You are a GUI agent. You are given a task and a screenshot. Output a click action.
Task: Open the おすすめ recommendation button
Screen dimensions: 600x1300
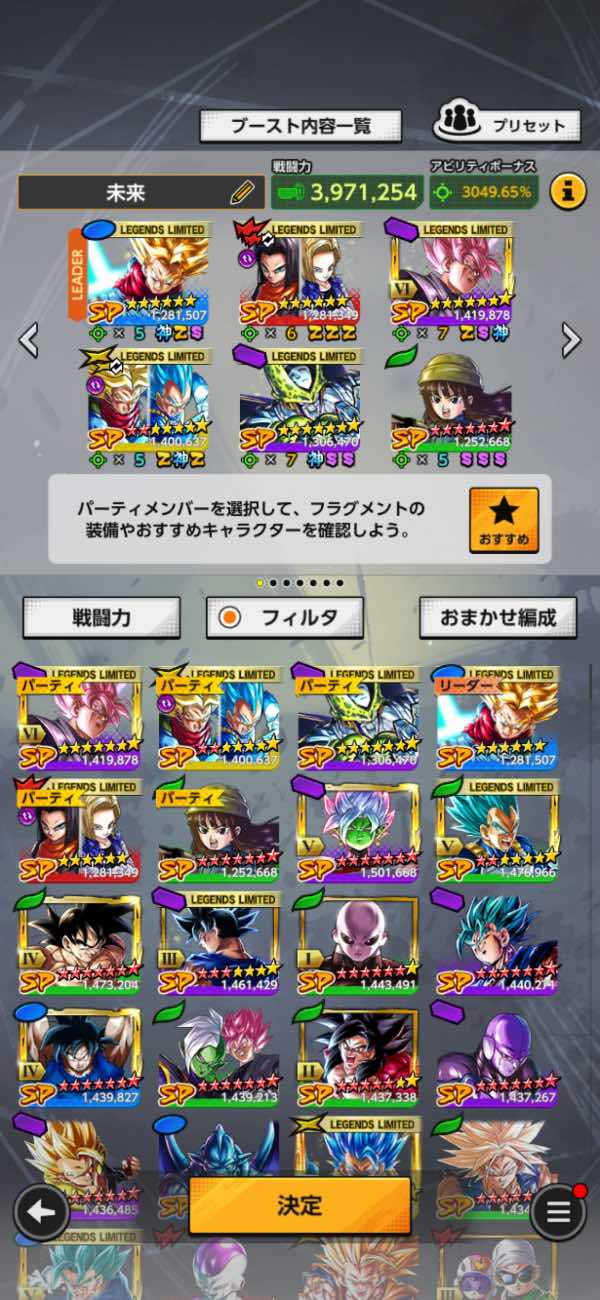point(503,519)
